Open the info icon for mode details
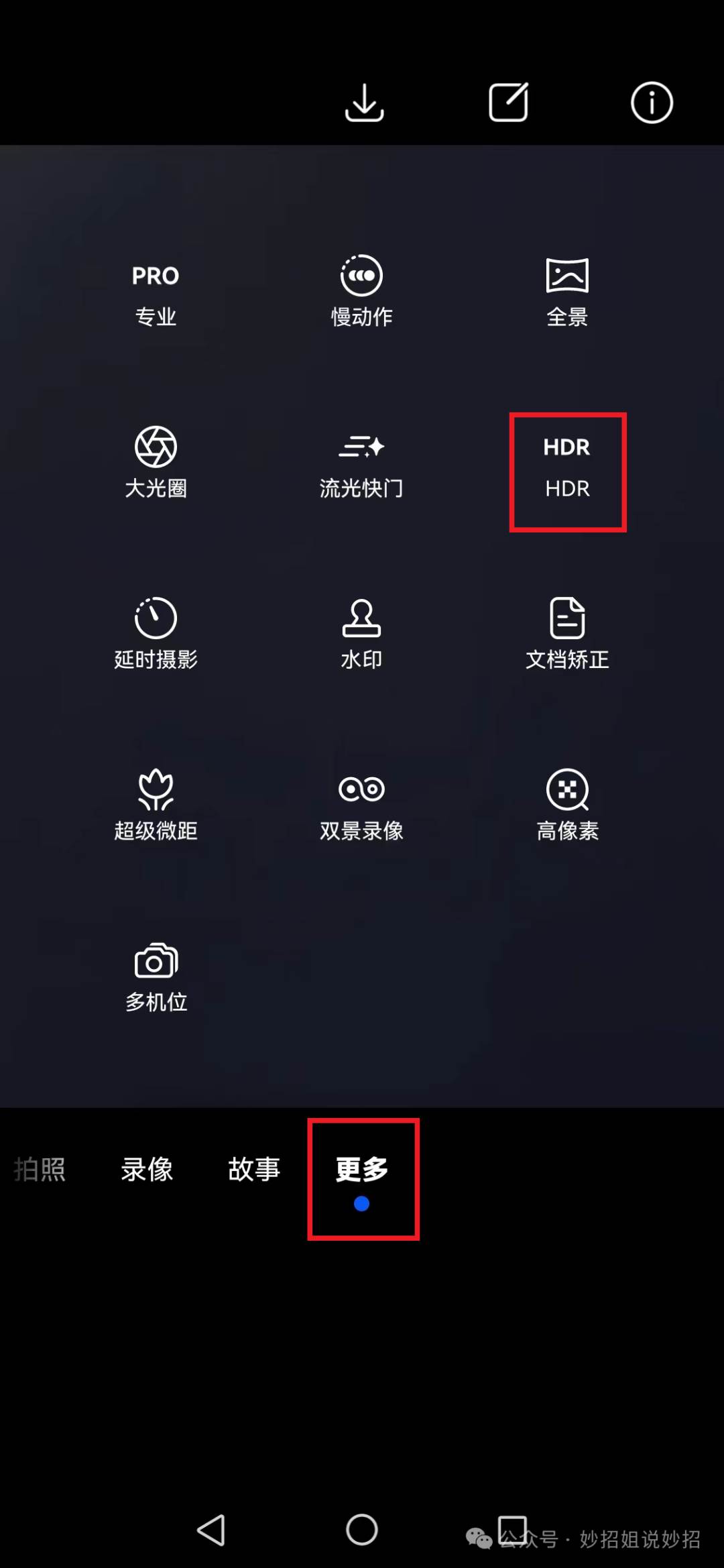Viewport: 724px width, 1568px height. pos(652,103)
